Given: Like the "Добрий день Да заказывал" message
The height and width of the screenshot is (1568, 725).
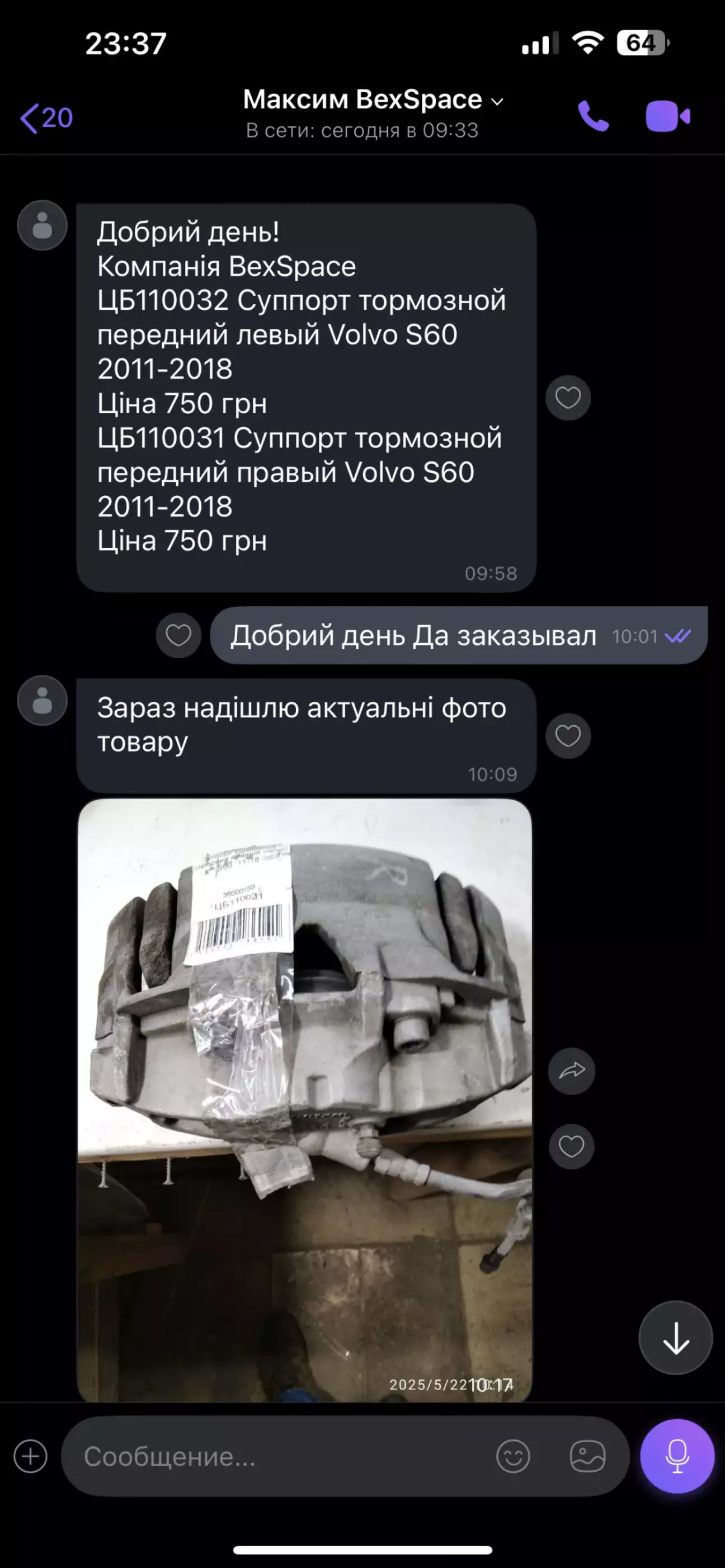Looking at the screenshot, I should (x=178, y=635).
